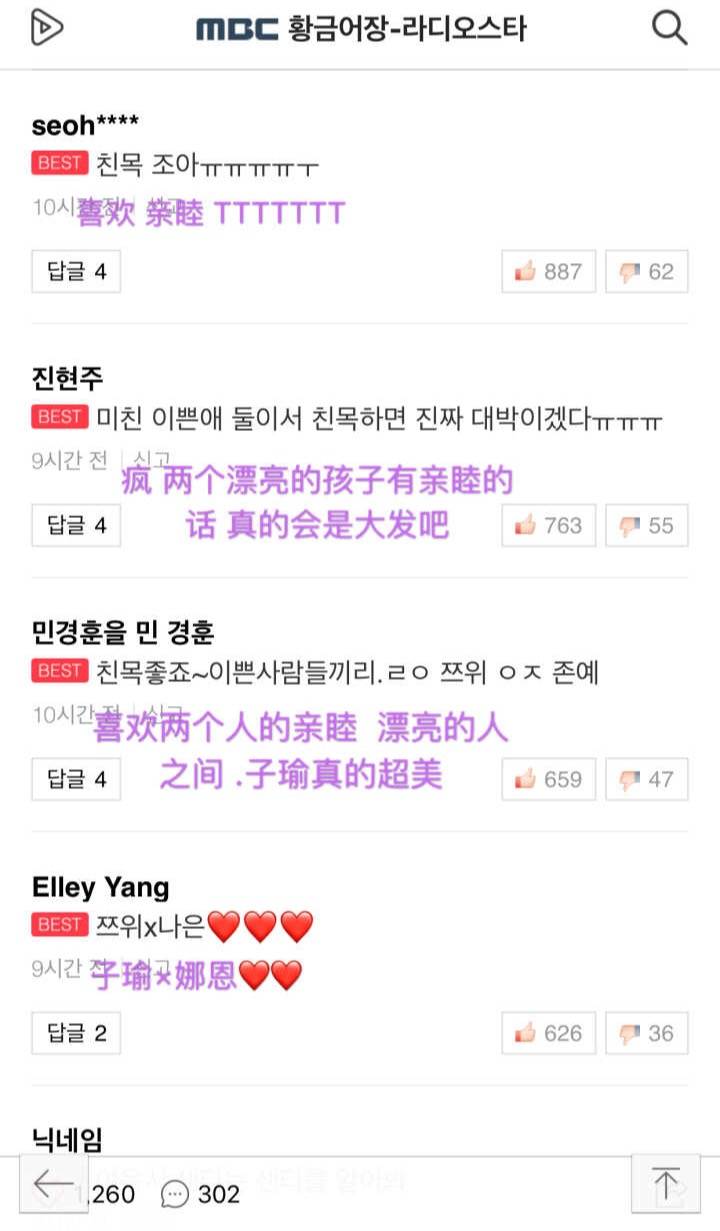Screen dimensions: 720x1231
Task: Like the comment by 진현주
Action: click(x=549, y=526)
